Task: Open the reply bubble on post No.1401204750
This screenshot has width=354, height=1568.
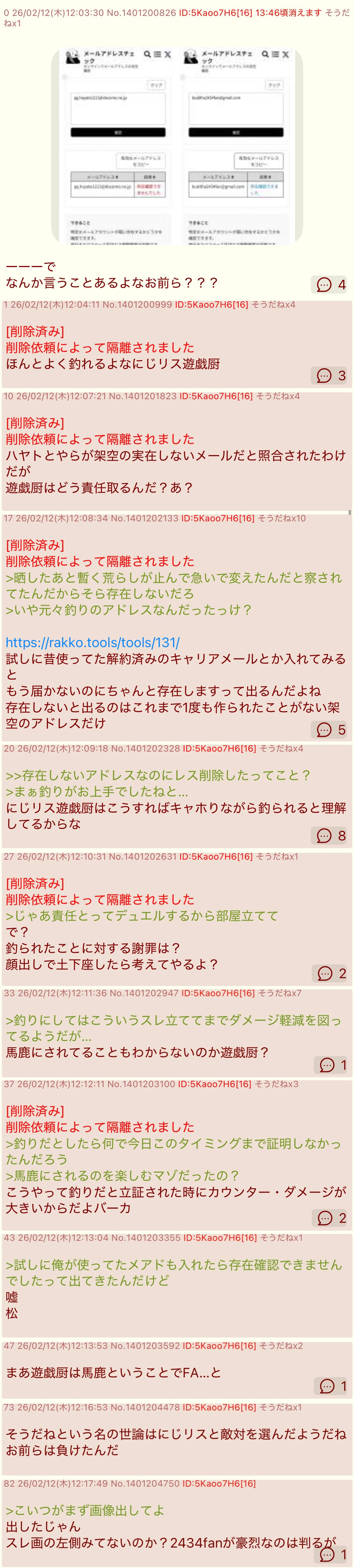Action: (x=333, y=1554)
